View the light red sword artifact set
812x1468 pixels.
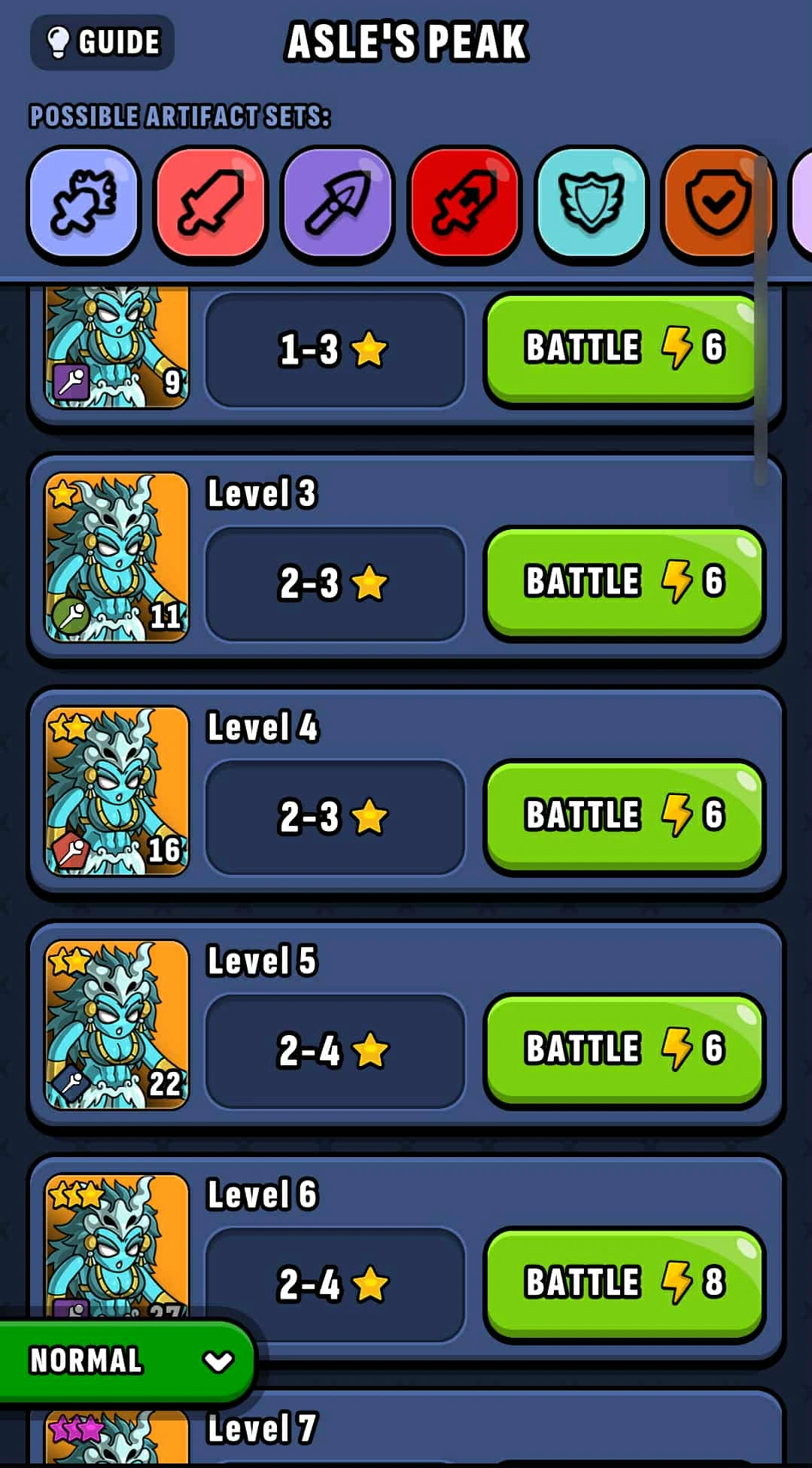click(x=211, y=203)
